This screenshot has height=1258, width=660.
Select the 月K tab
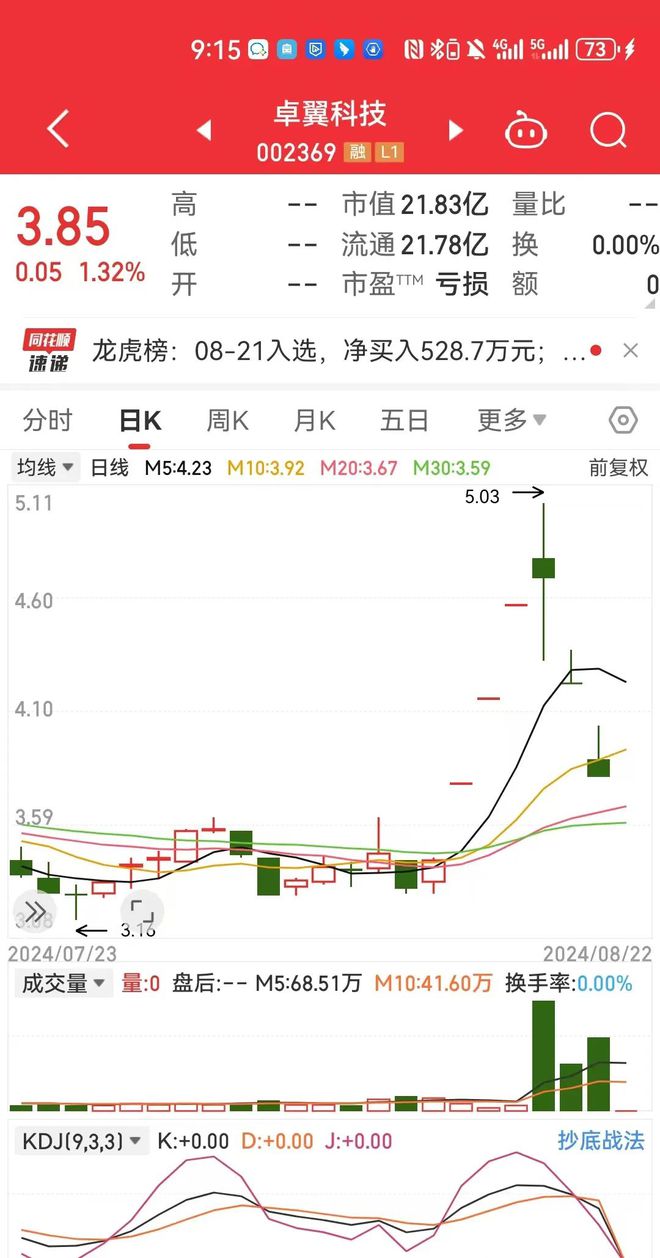tap(314, 421)
